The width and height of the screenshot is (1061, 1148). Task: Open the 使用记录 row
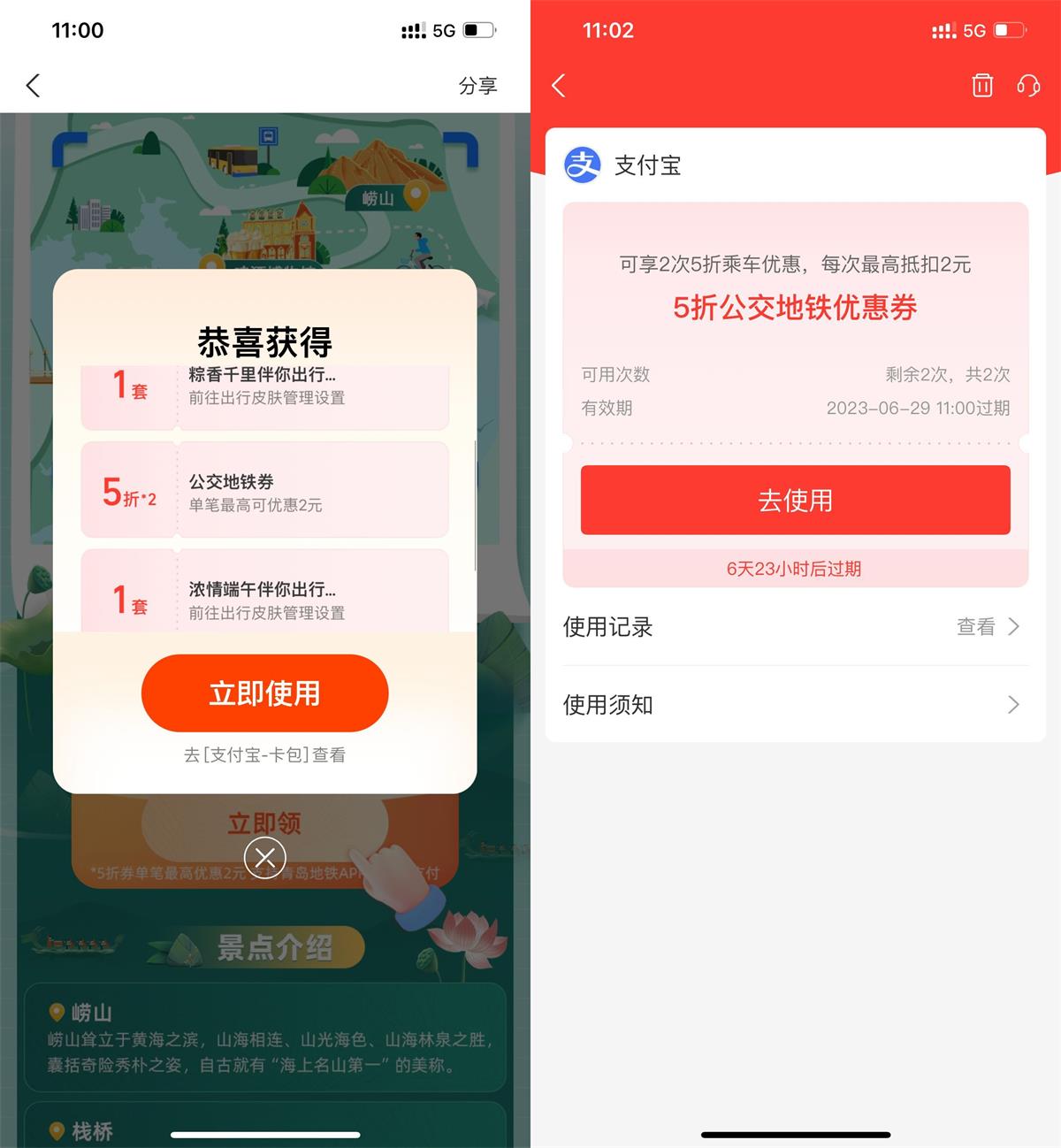[x=795, y=627]
